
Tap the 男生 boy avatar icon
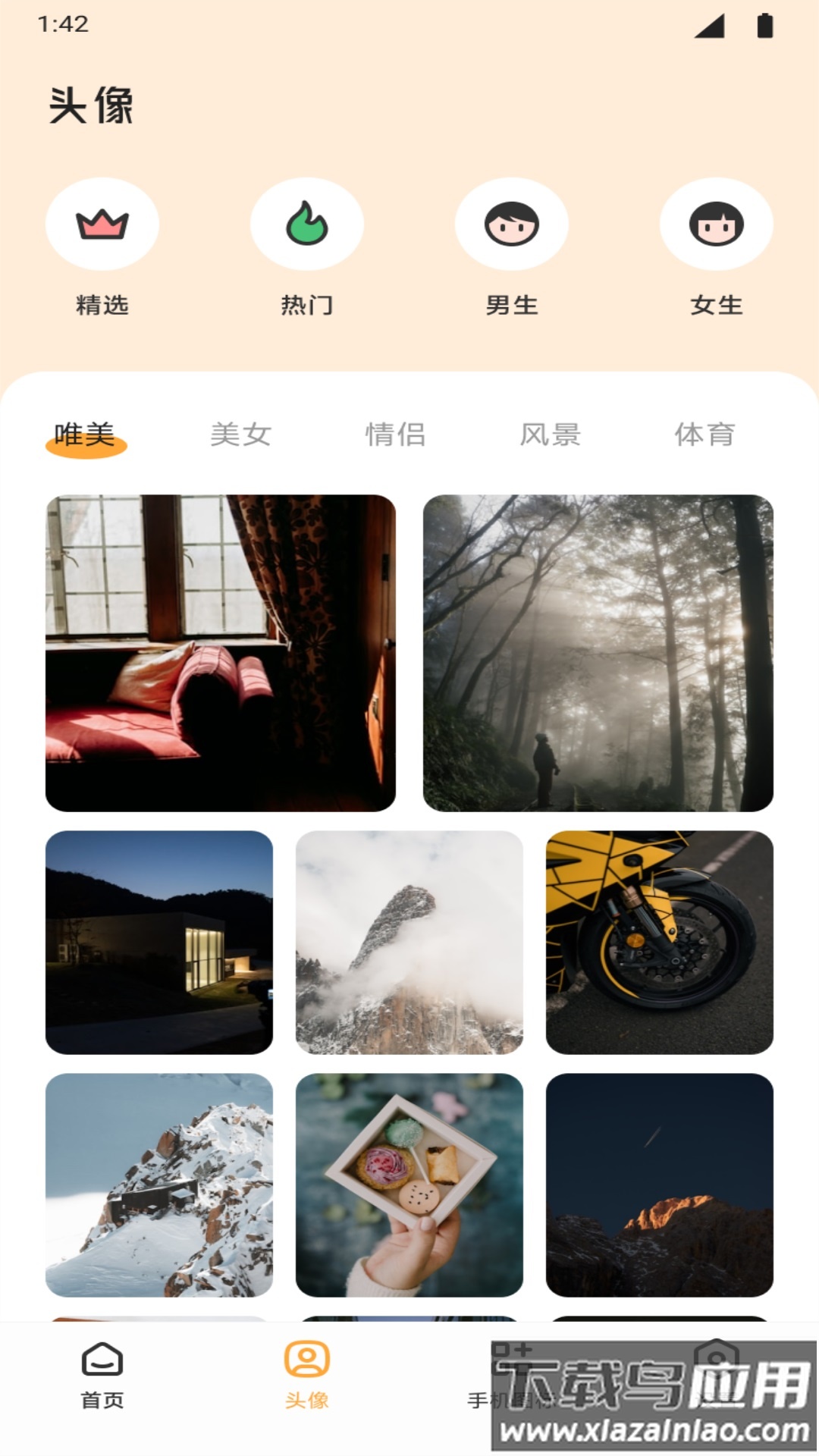(x=512, y=224)
